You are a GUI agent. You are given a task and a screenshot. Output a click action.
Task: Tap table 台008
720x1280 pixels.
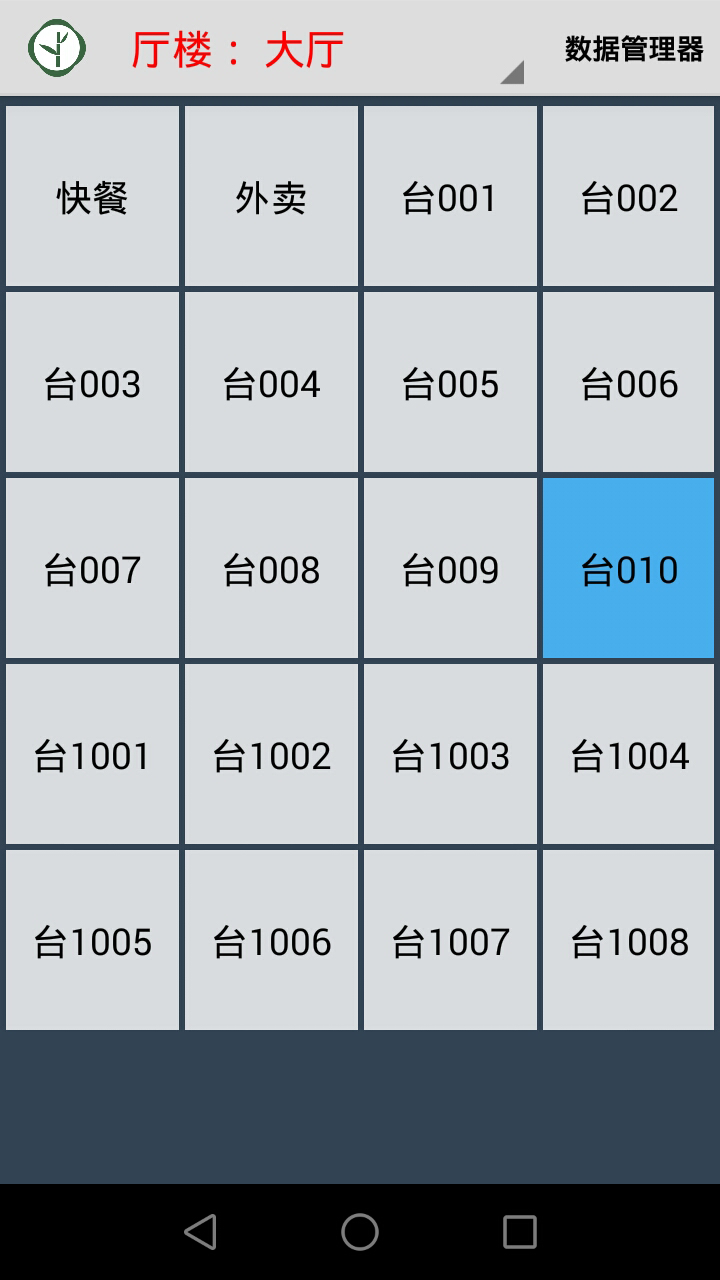271,569
